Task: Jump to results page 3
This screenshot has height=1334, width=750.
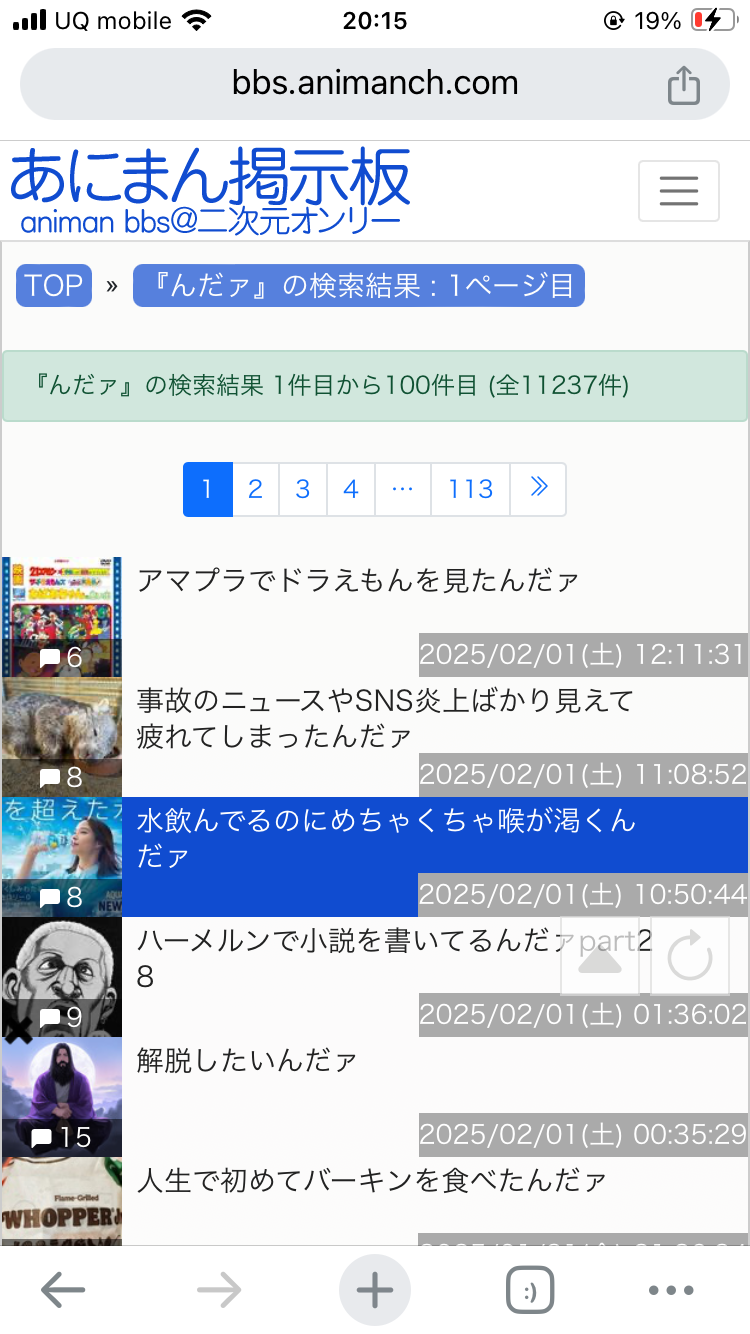Action: pos(303,489)
